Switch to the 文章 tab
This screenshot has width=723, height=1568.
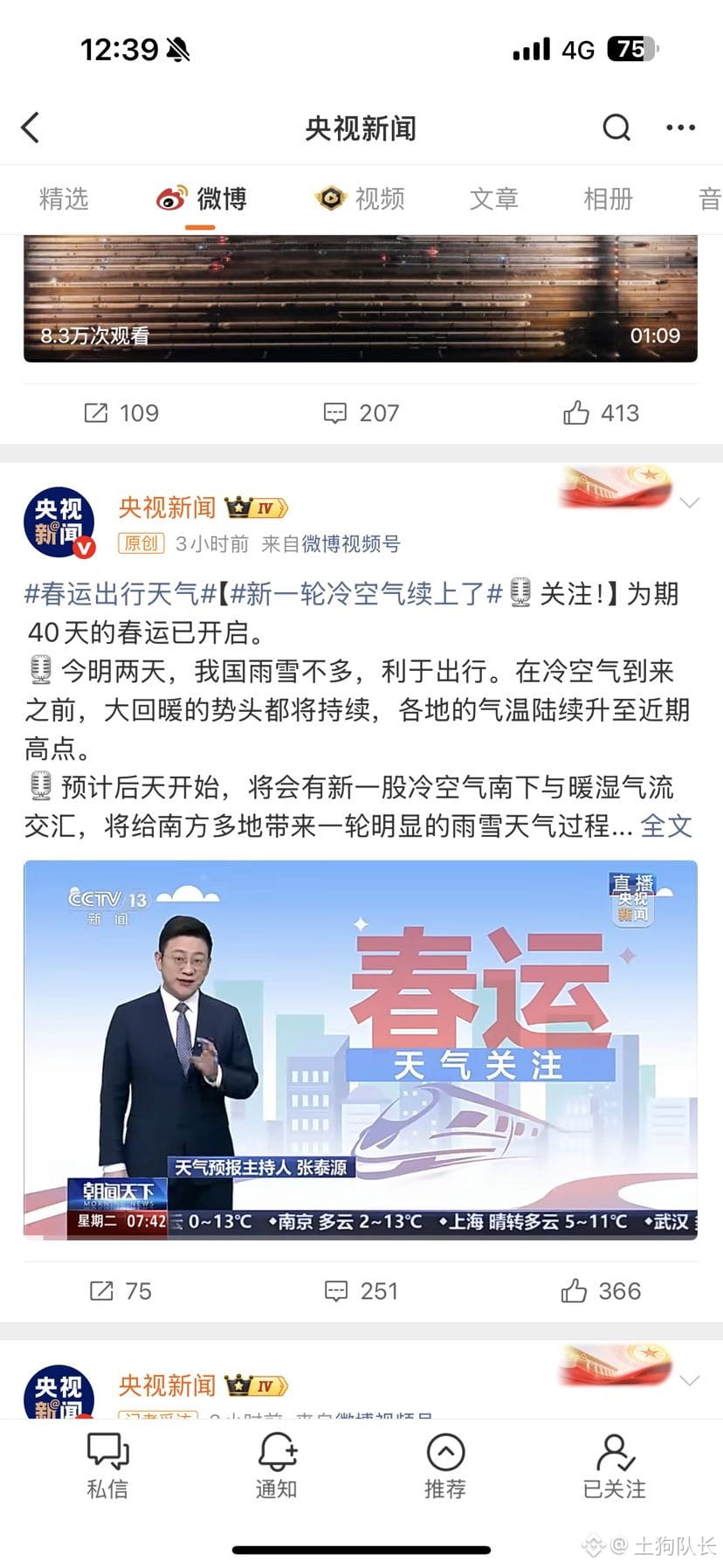point(493,199)
